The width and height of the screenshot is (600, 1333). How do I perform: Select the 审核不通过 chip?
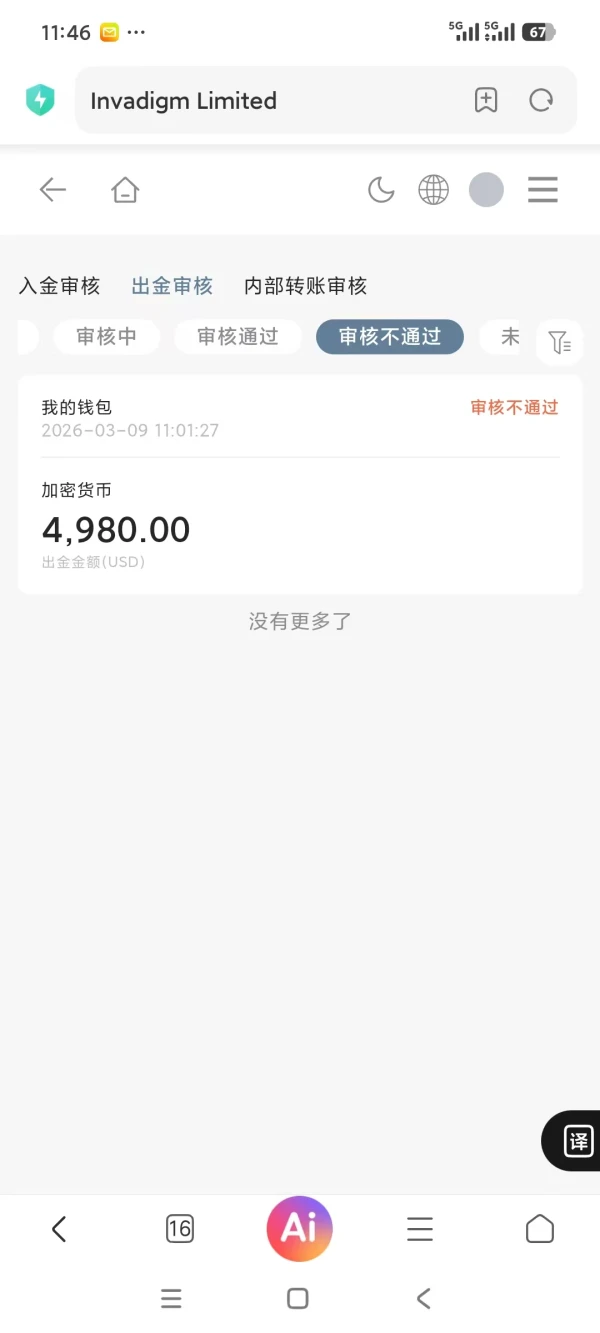[x=389, y=337]
